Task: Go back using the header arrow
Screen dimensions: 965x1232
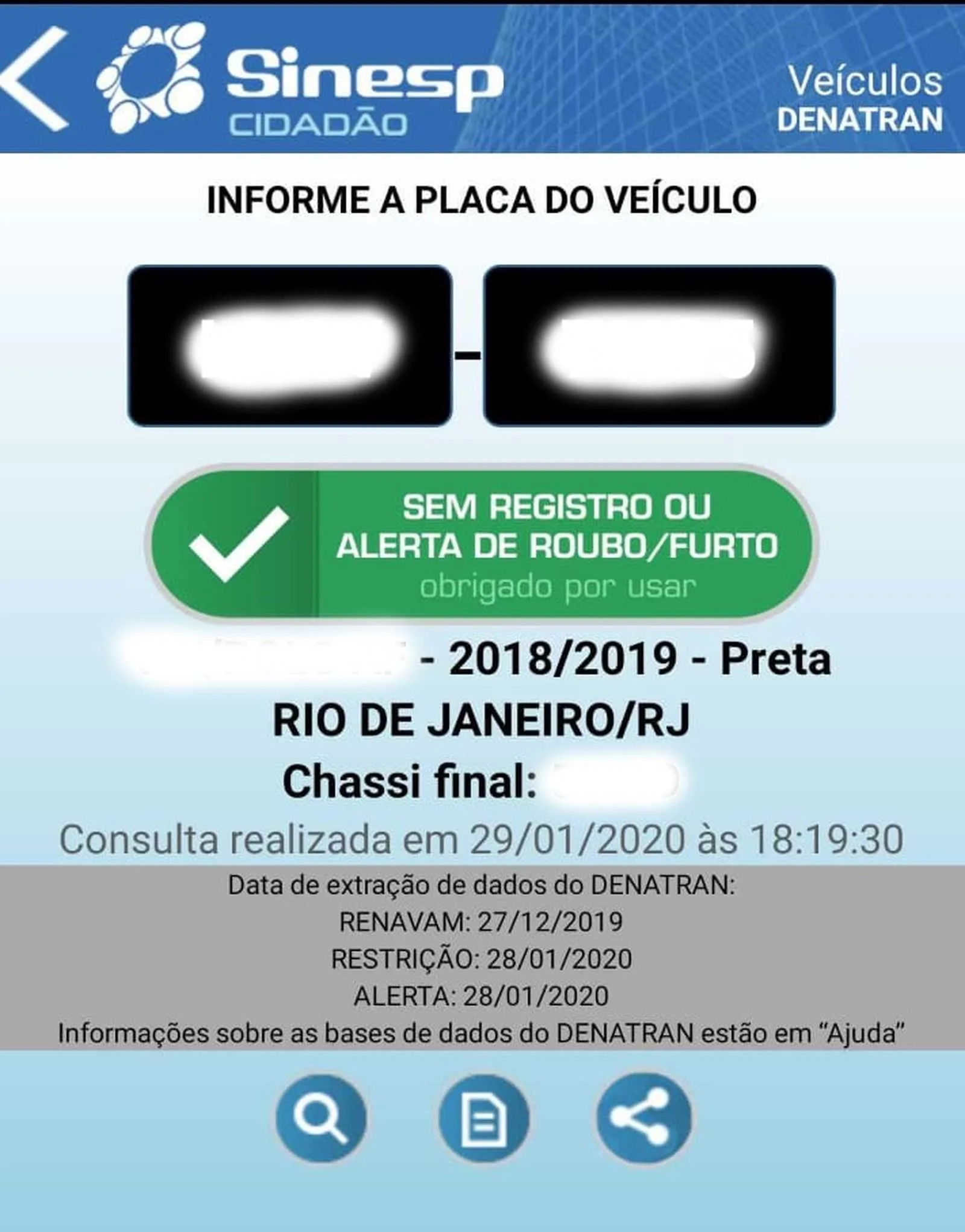Action: pyautogui.click(x=35, y=78)
